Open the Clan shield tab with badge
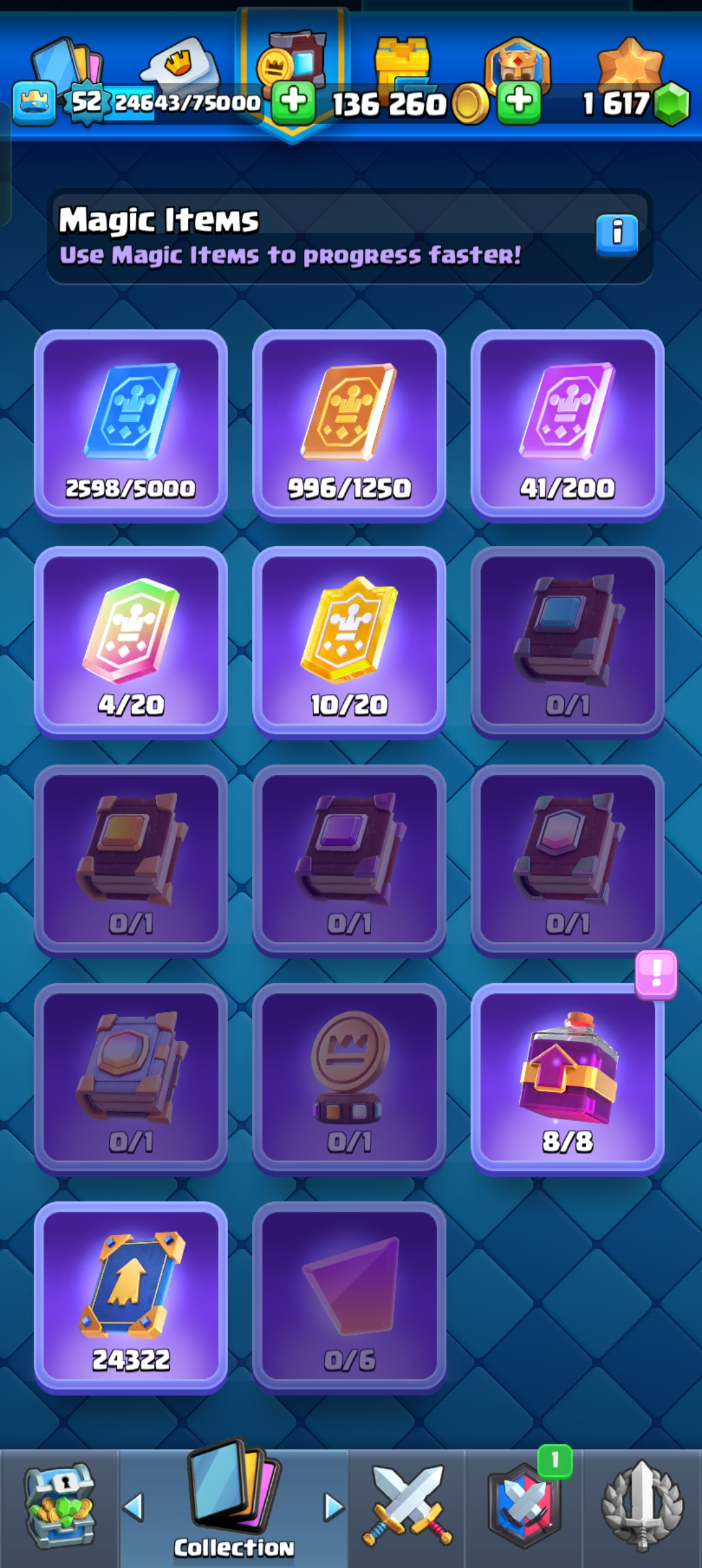 click(x=524, y=1508)
